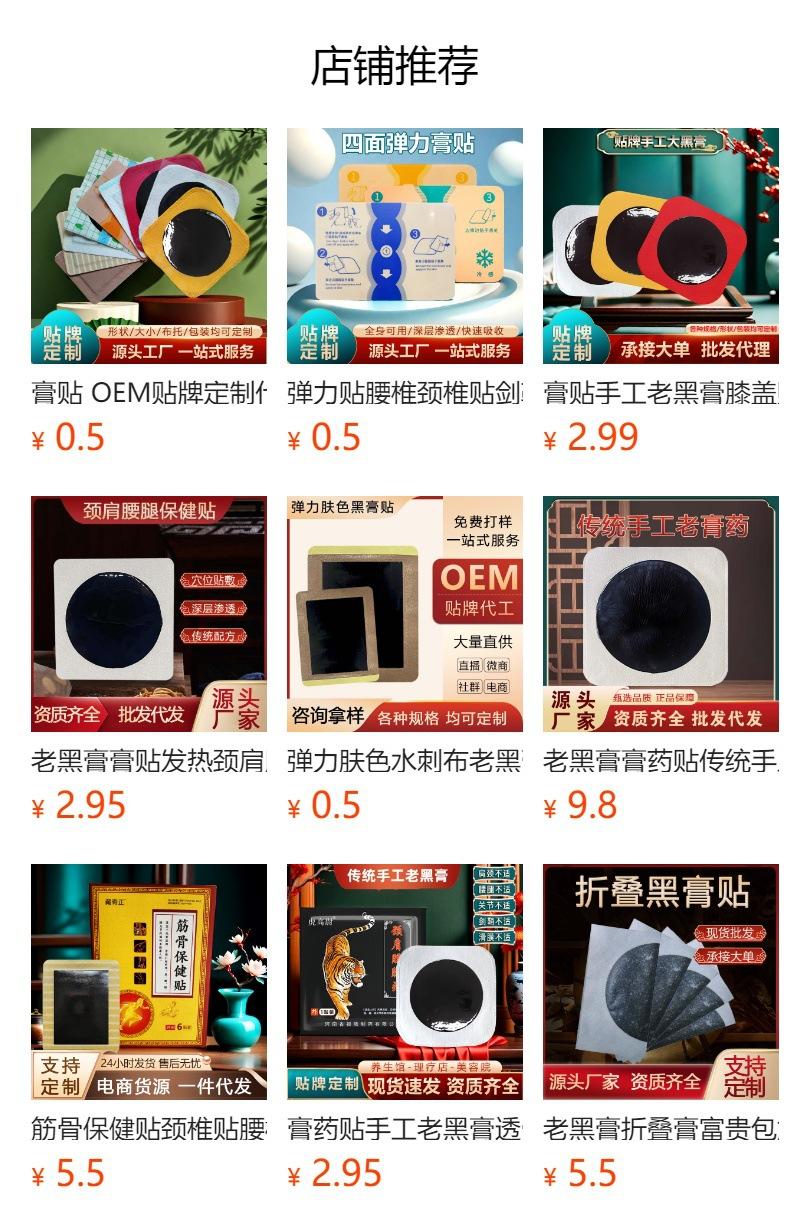Select the 老黑膏膏贴发热颈肩 product
This screenshot has width=790, height=1232.
click(x=149, y=614)
